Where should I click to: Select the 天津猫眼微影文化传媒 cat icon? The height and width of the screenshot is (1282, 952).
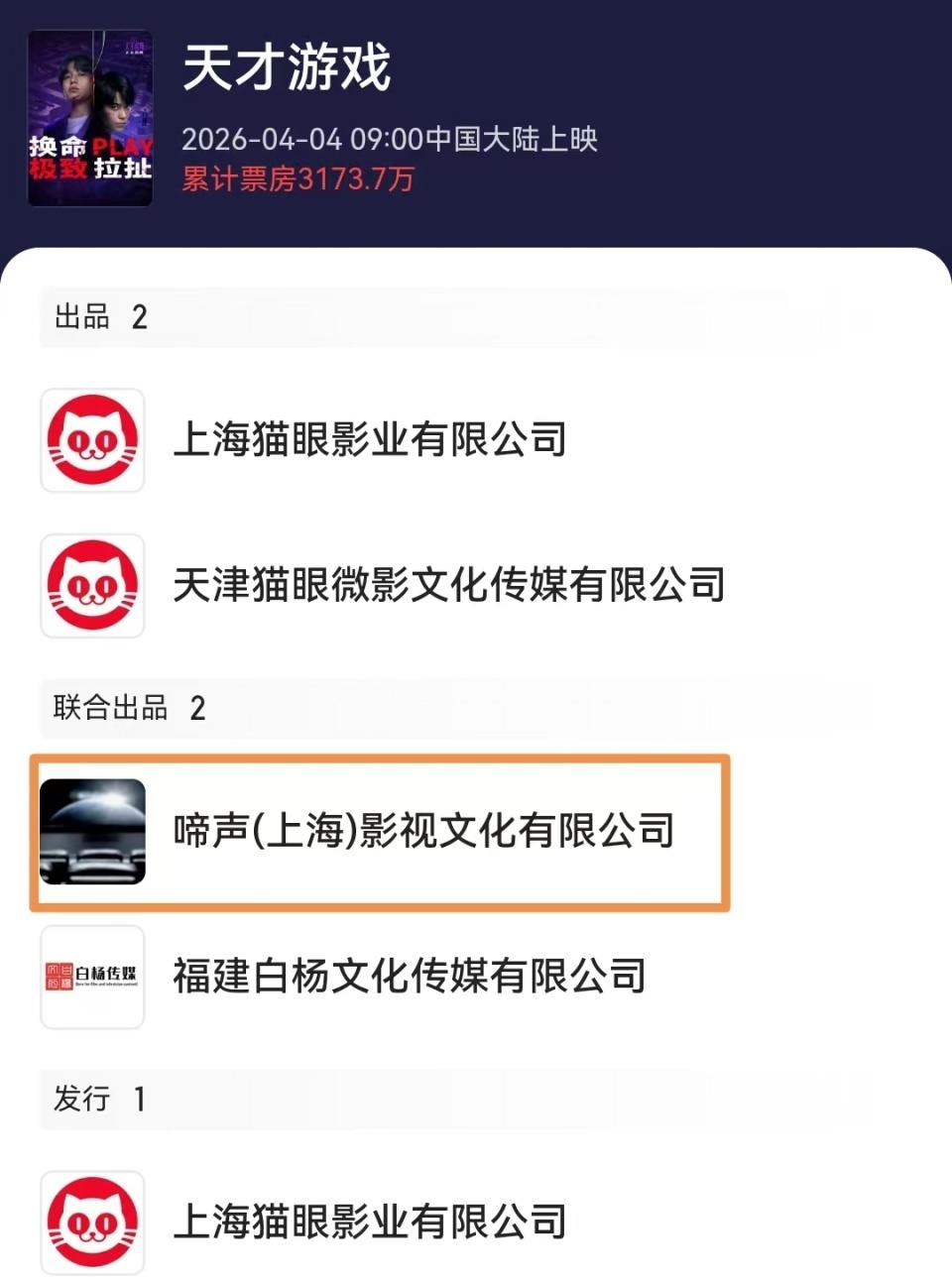(91, 585)
